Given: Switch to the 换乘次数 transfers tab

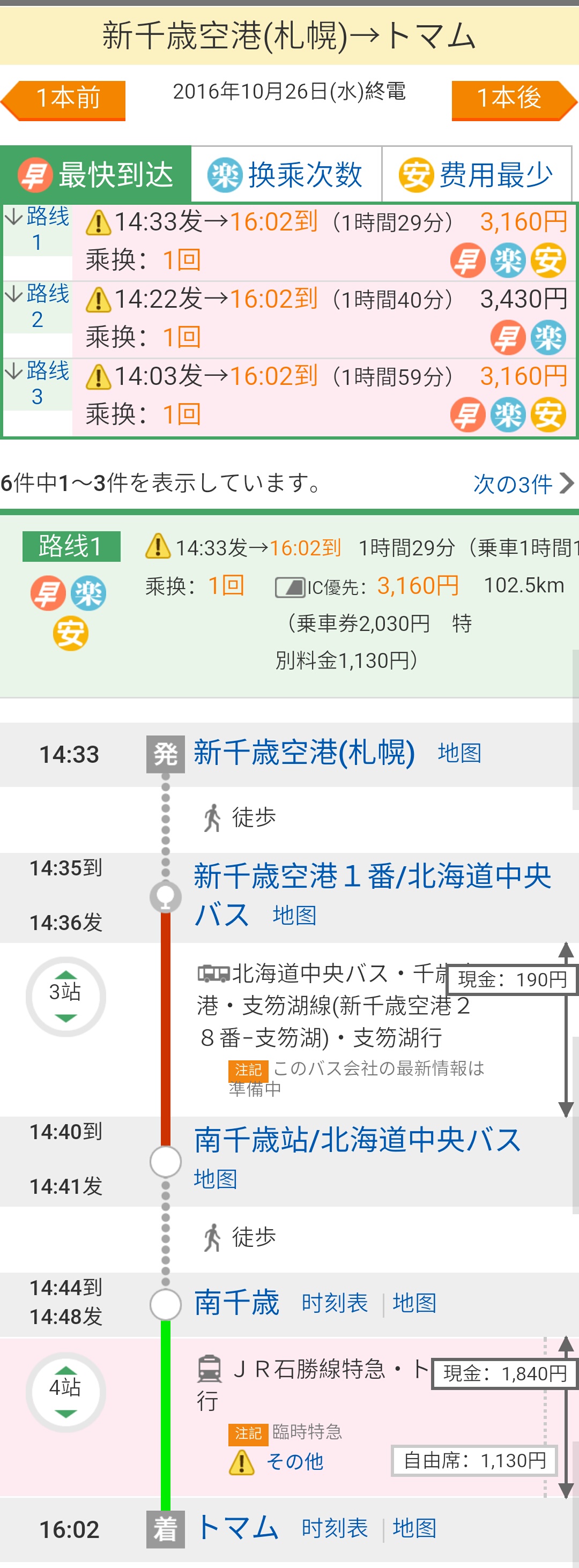Looking at the screenshot, I should [286, 175].
